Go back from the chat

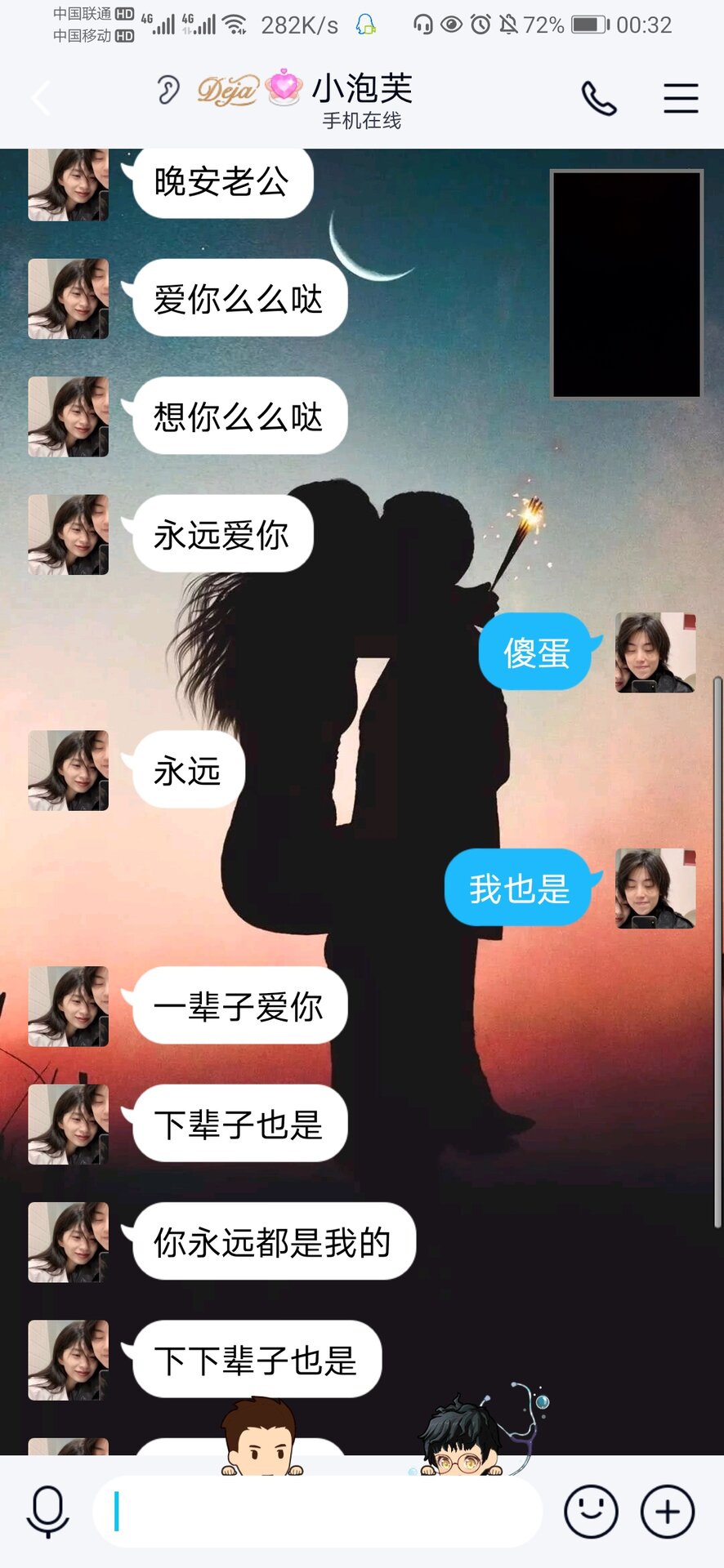point(41,99)
